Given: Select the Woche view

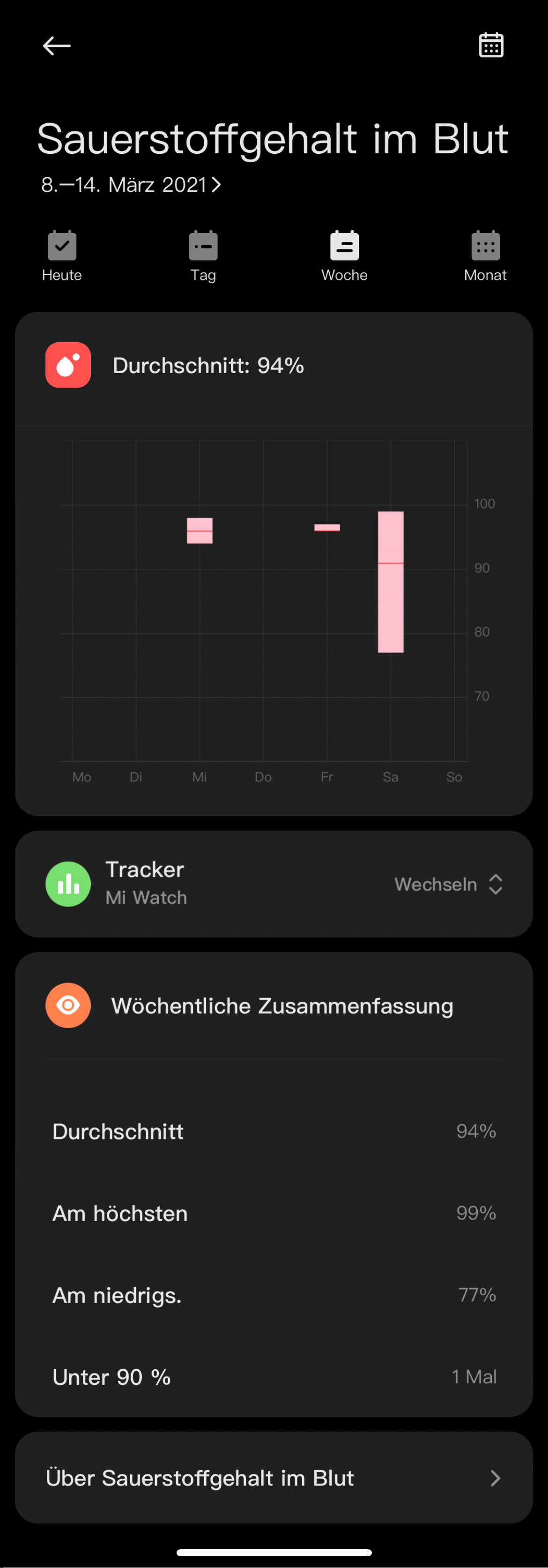Looking at the screenshot, I should tap(344, 256).
